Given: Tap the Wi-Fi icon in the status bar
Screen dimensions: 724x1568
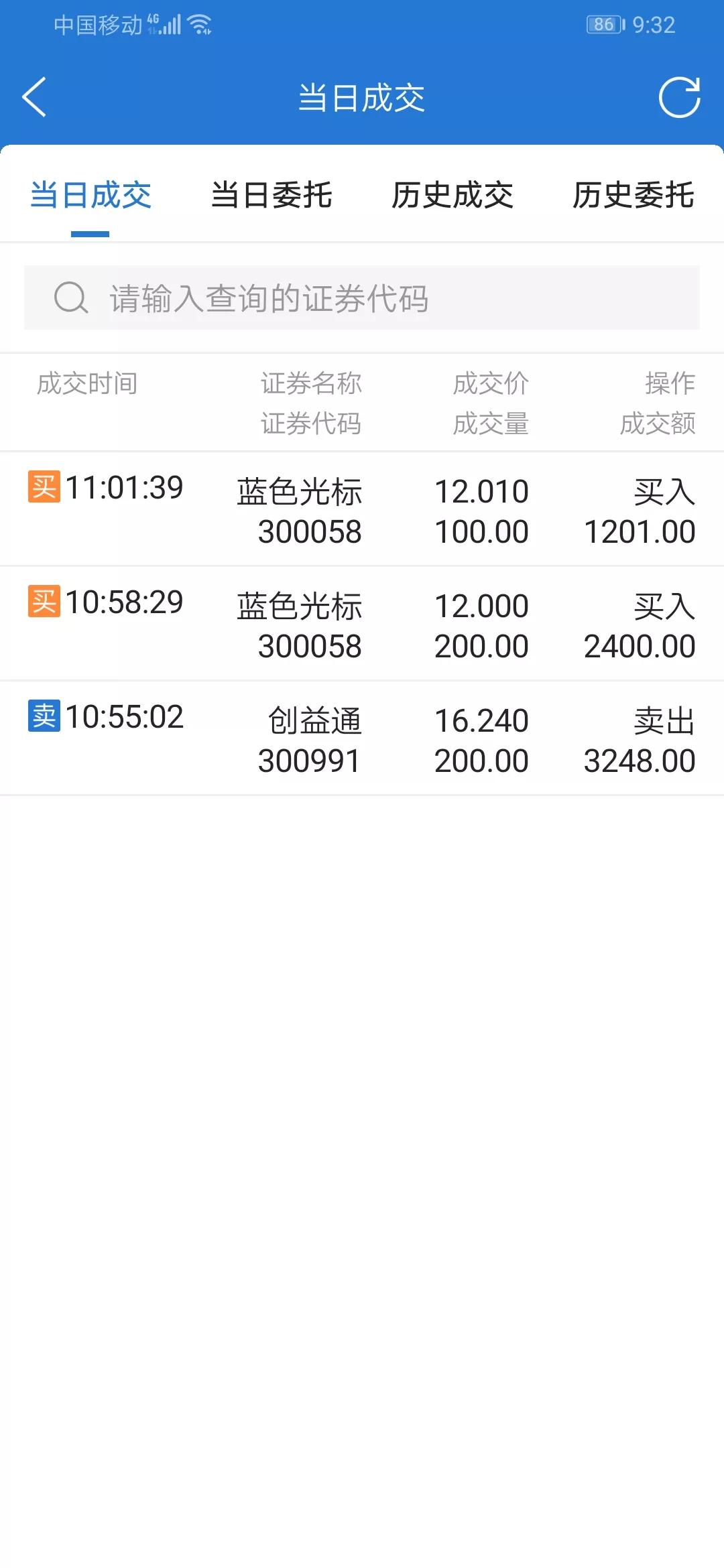Looking at the screenshot, I should tap(200, 24).
